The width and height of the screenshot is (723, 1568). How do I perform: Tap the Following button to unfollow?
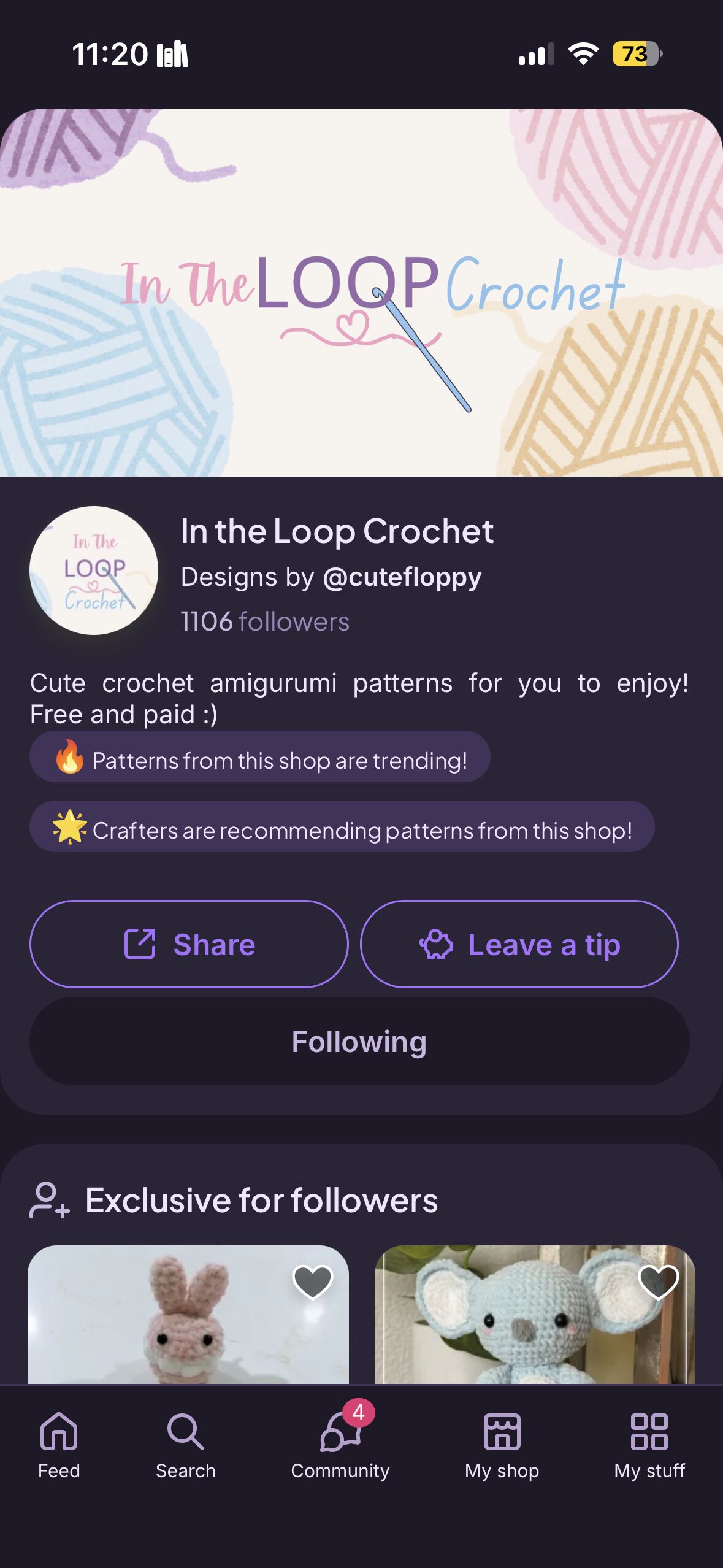point(359,1041)
